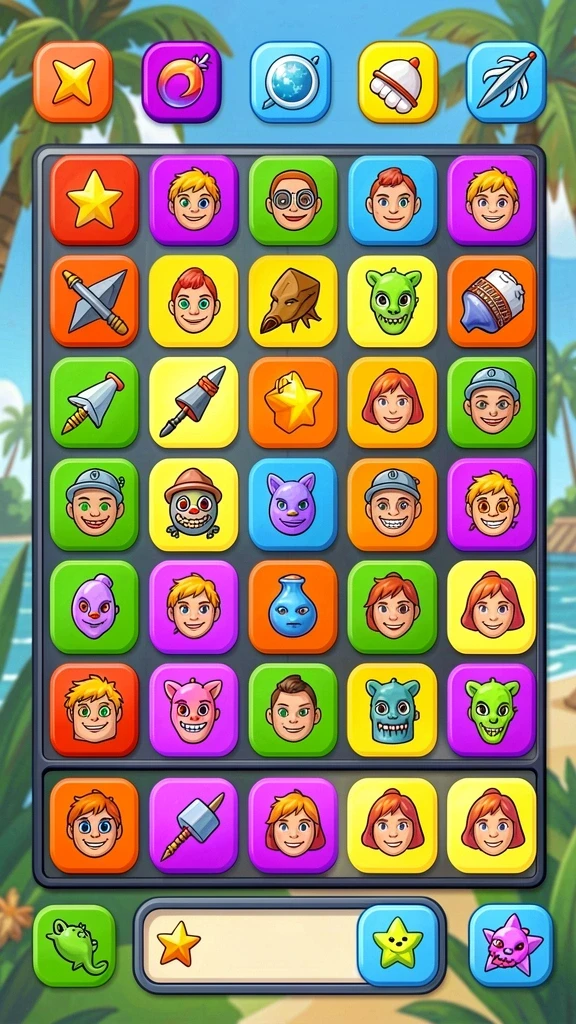The image size is (576, 1024).
Task: Open the green lizard button
Action: click(74, 946)
